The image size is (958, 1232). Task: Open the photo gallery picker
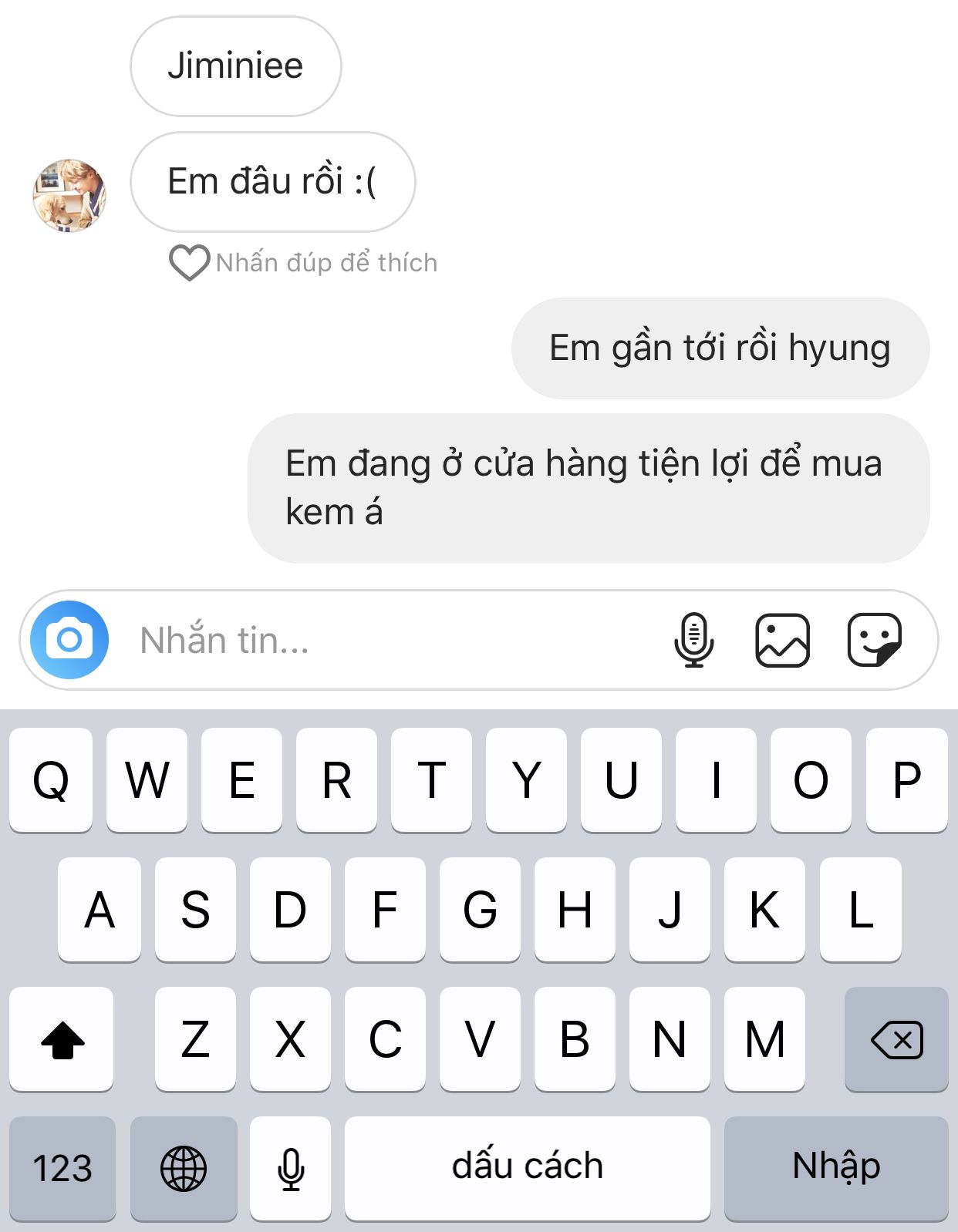pyautogui.click(x=782, y=640)
